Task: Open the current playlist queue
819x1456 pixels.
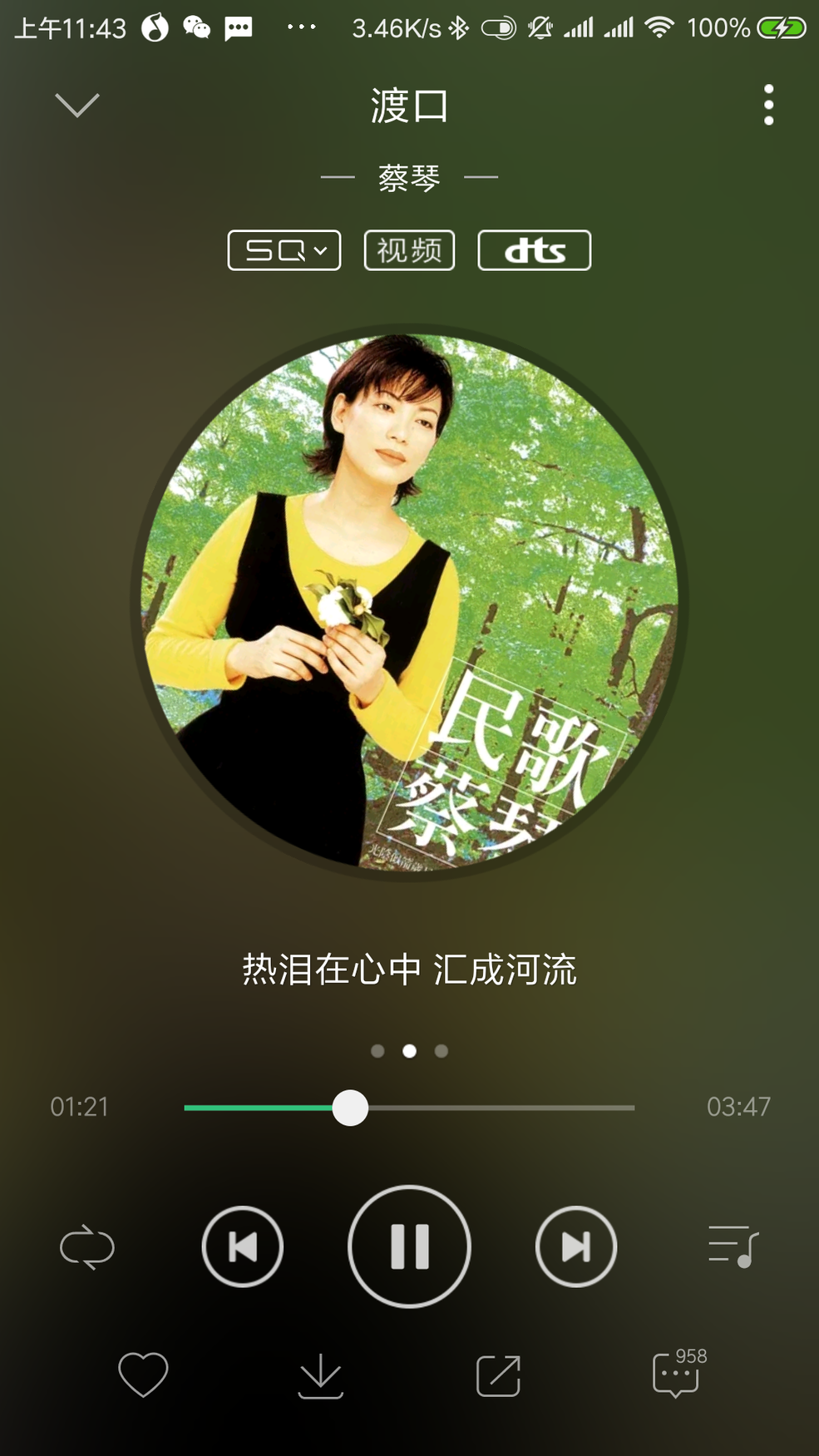Action: pos(733,1246)
